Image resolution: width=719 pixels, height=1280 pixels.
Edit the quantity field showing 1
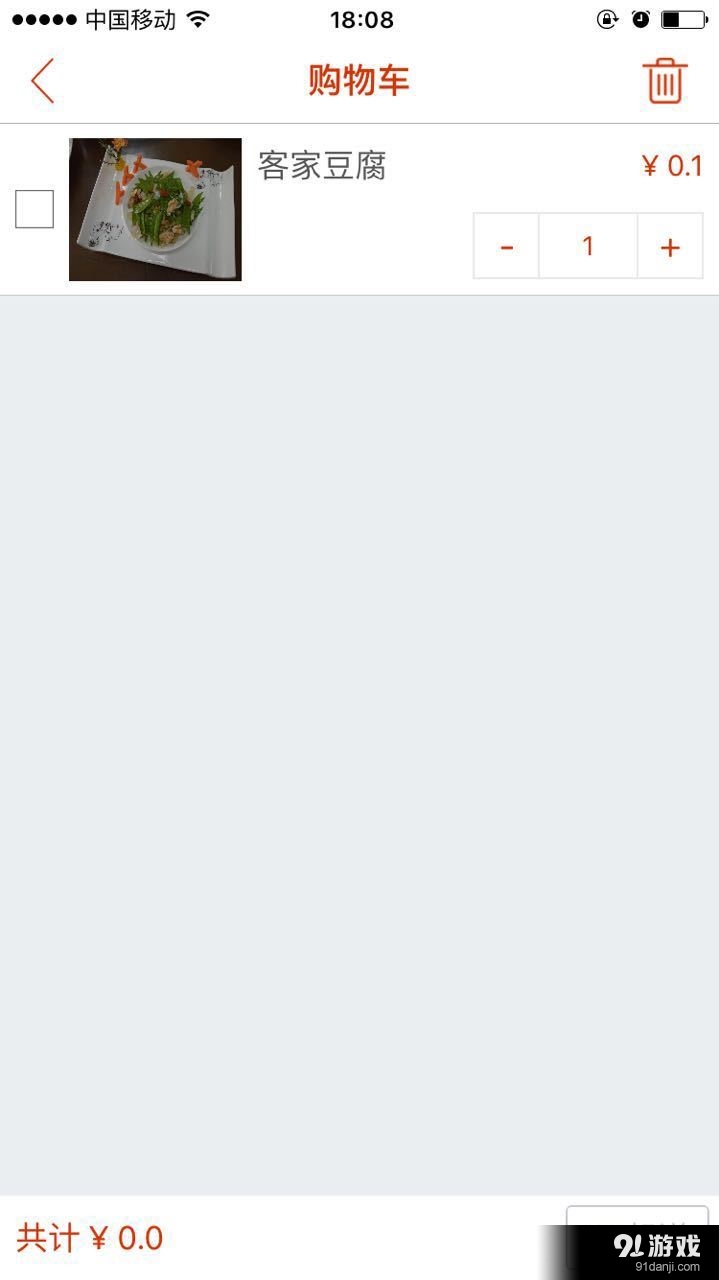pos(588,246)
